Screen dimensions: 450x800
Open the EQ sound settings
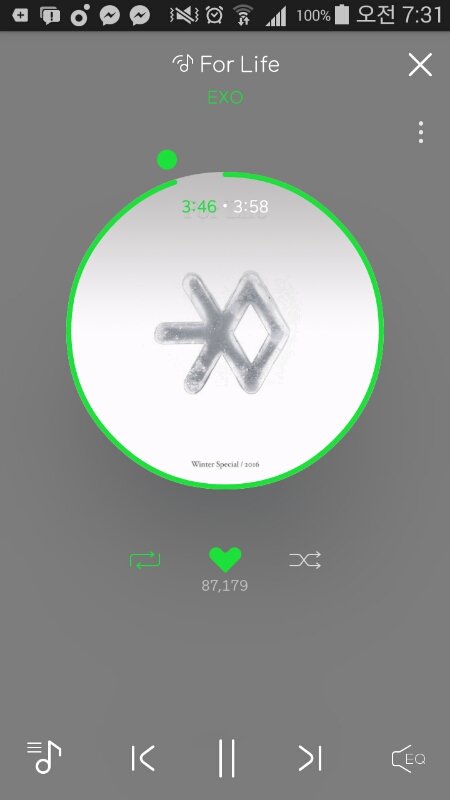[x=408, y=759]
